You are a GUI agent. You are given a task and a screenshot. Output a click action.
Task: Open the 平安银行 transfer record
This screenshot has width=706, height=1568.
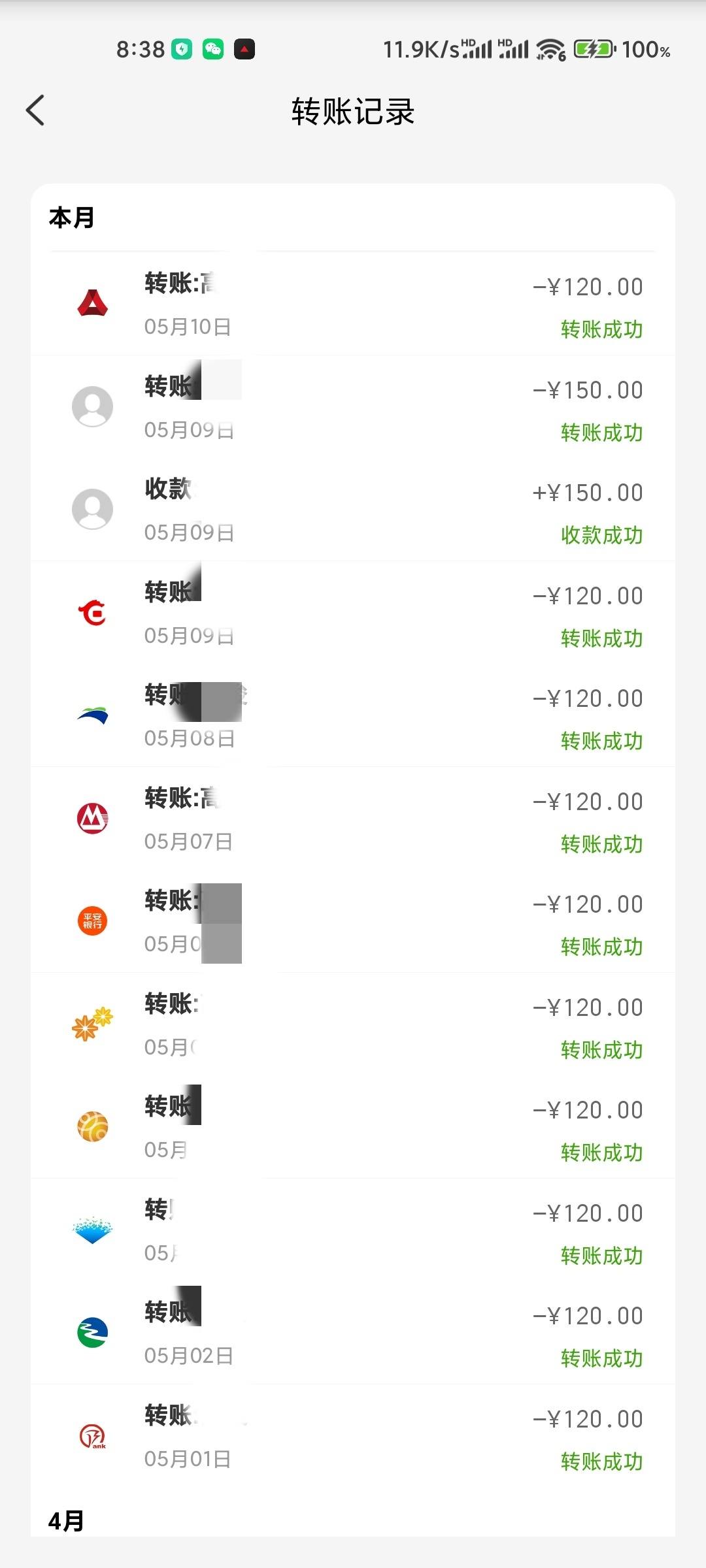coord(353,921)
